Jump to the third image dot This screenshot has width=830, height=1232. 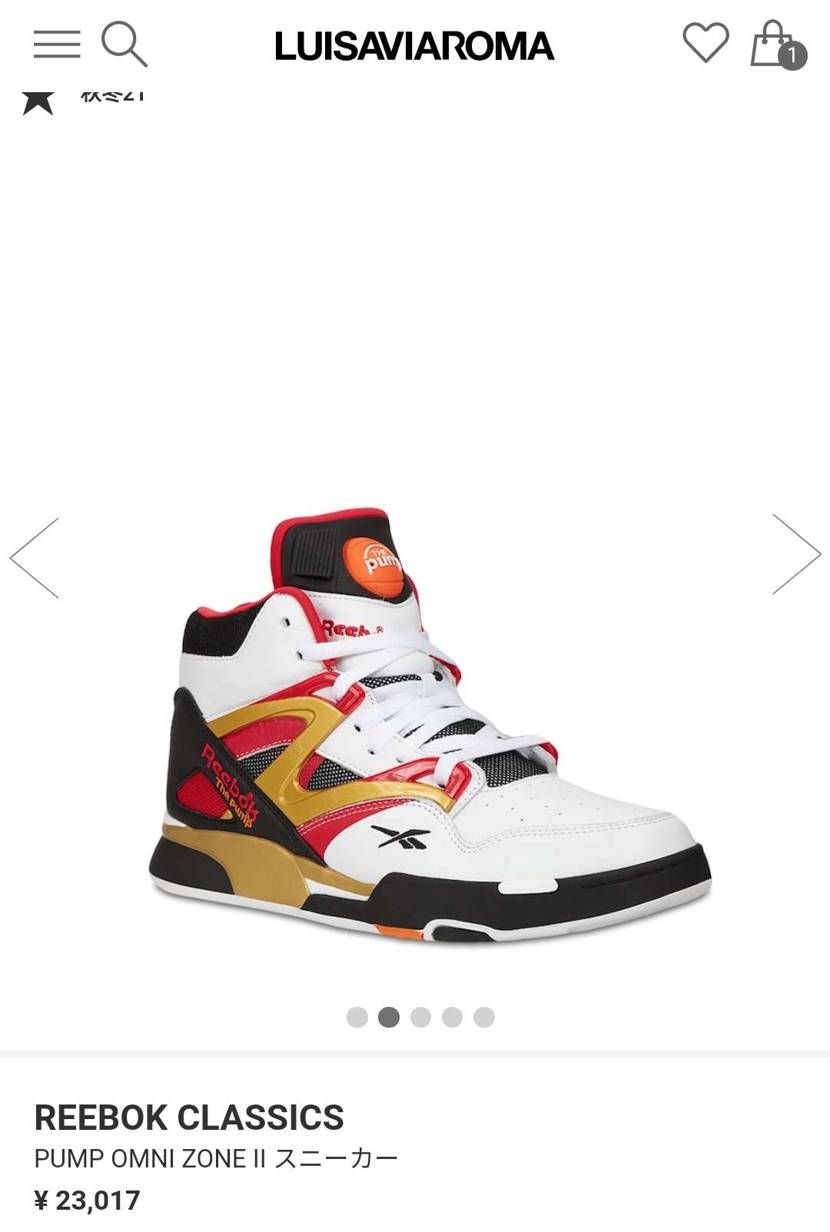(x=421, y=1017)
